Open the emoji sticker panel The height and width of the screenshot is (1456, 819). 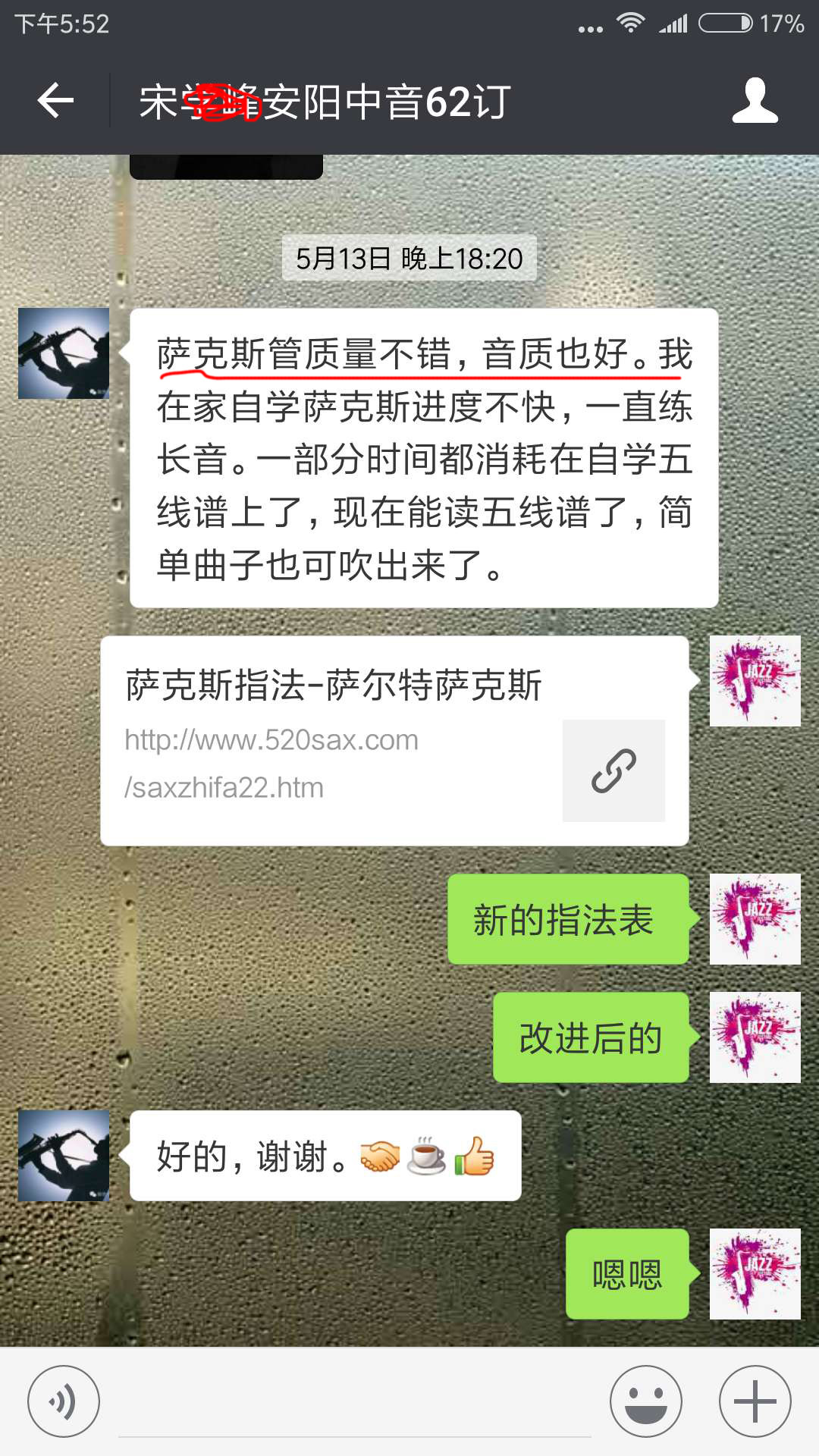pyautogui.click(x=646, y=1401)
